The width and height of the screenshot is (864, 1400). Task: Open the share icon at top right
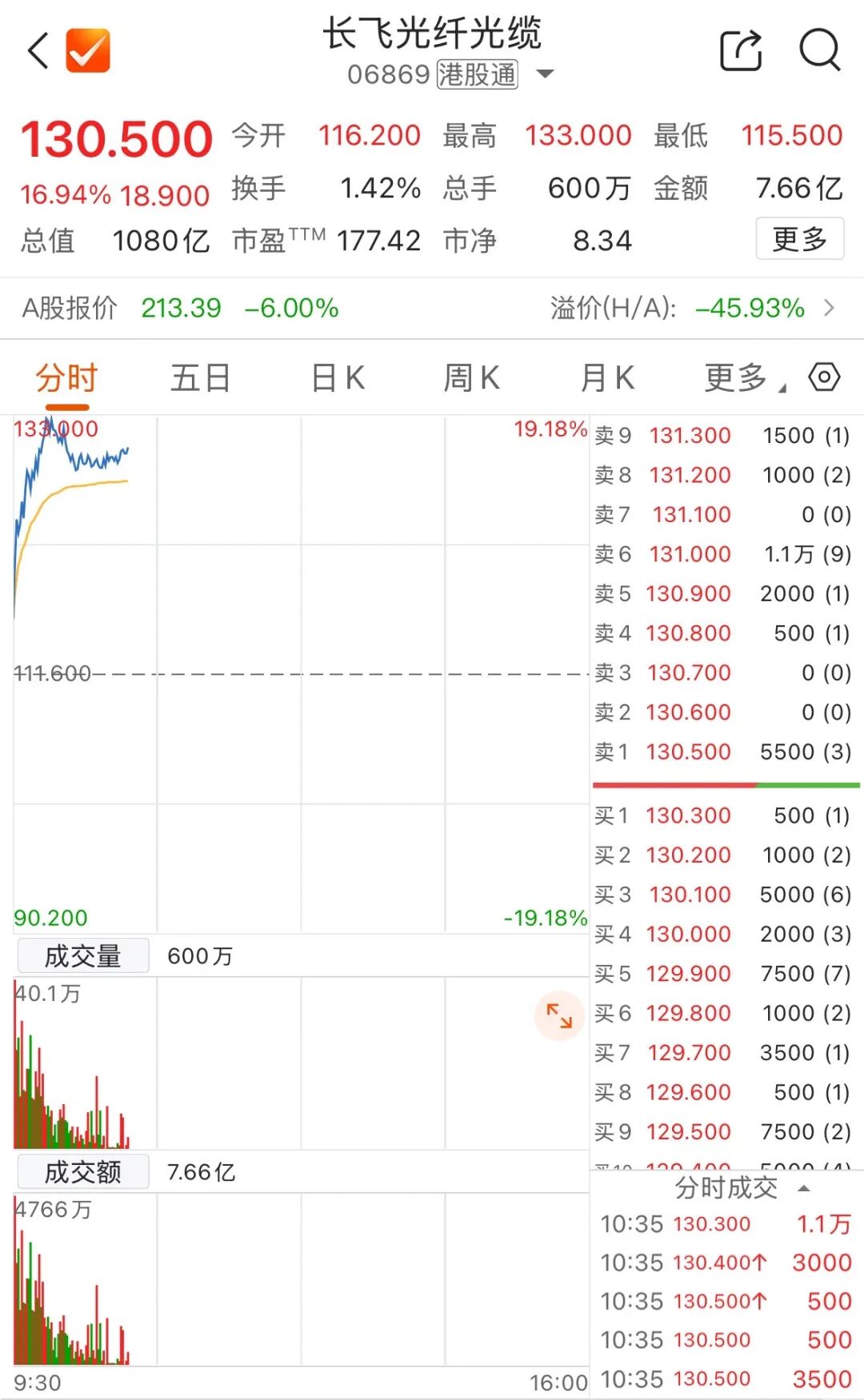click(740, 50)
